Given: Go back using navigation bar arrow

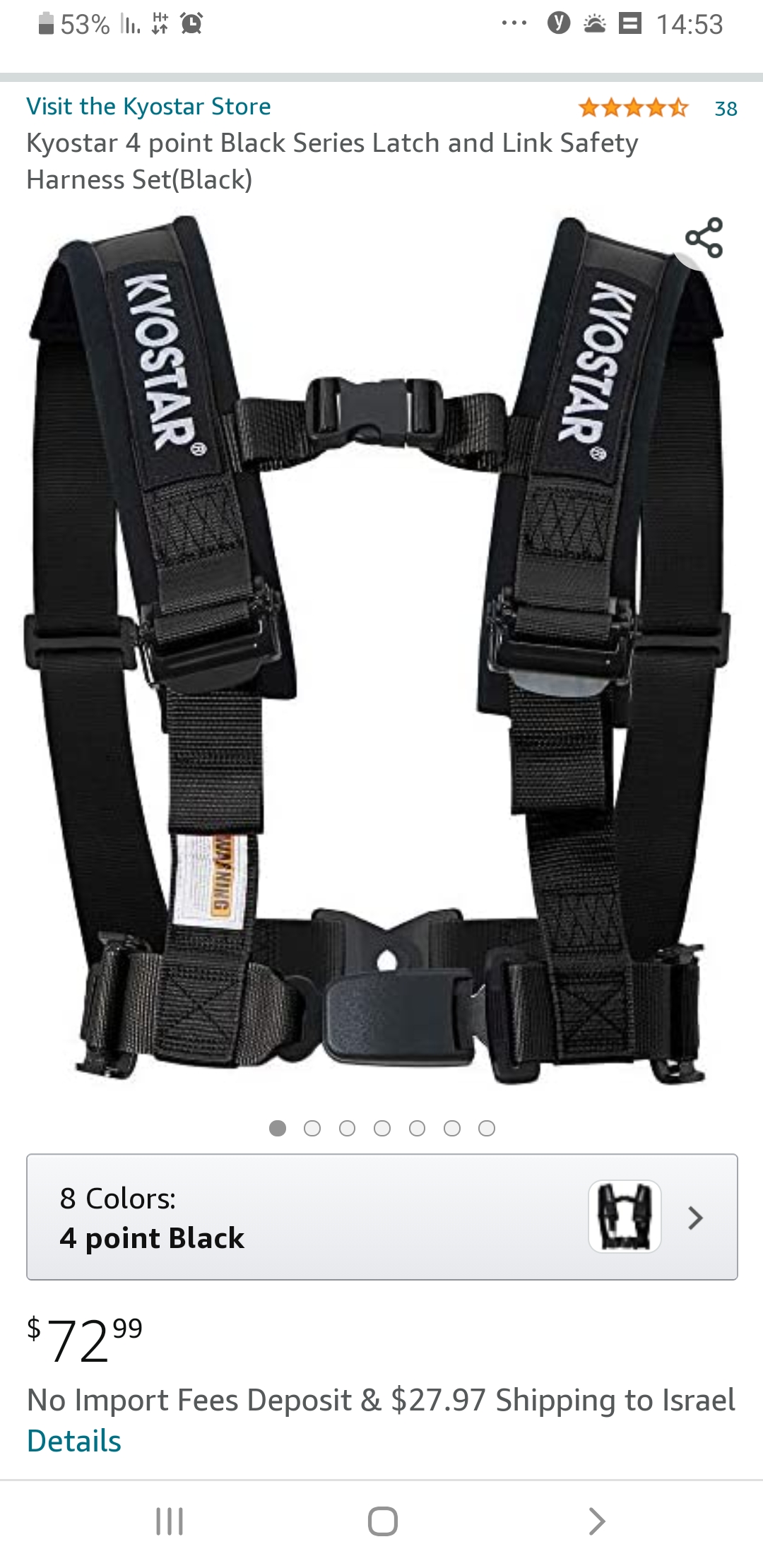Looking at the screenshot, I should (x=596, y=1521).
